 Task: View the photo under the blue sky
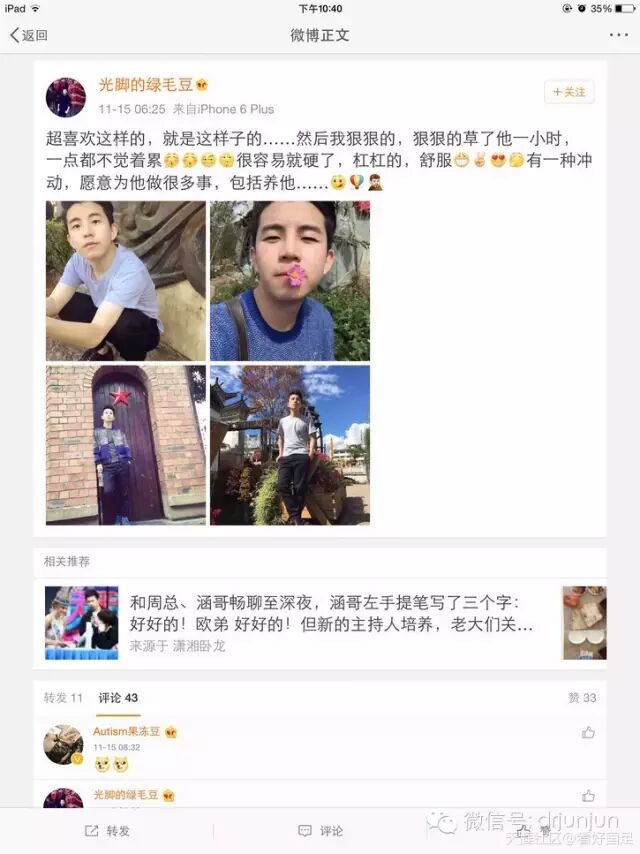[290, 445]
